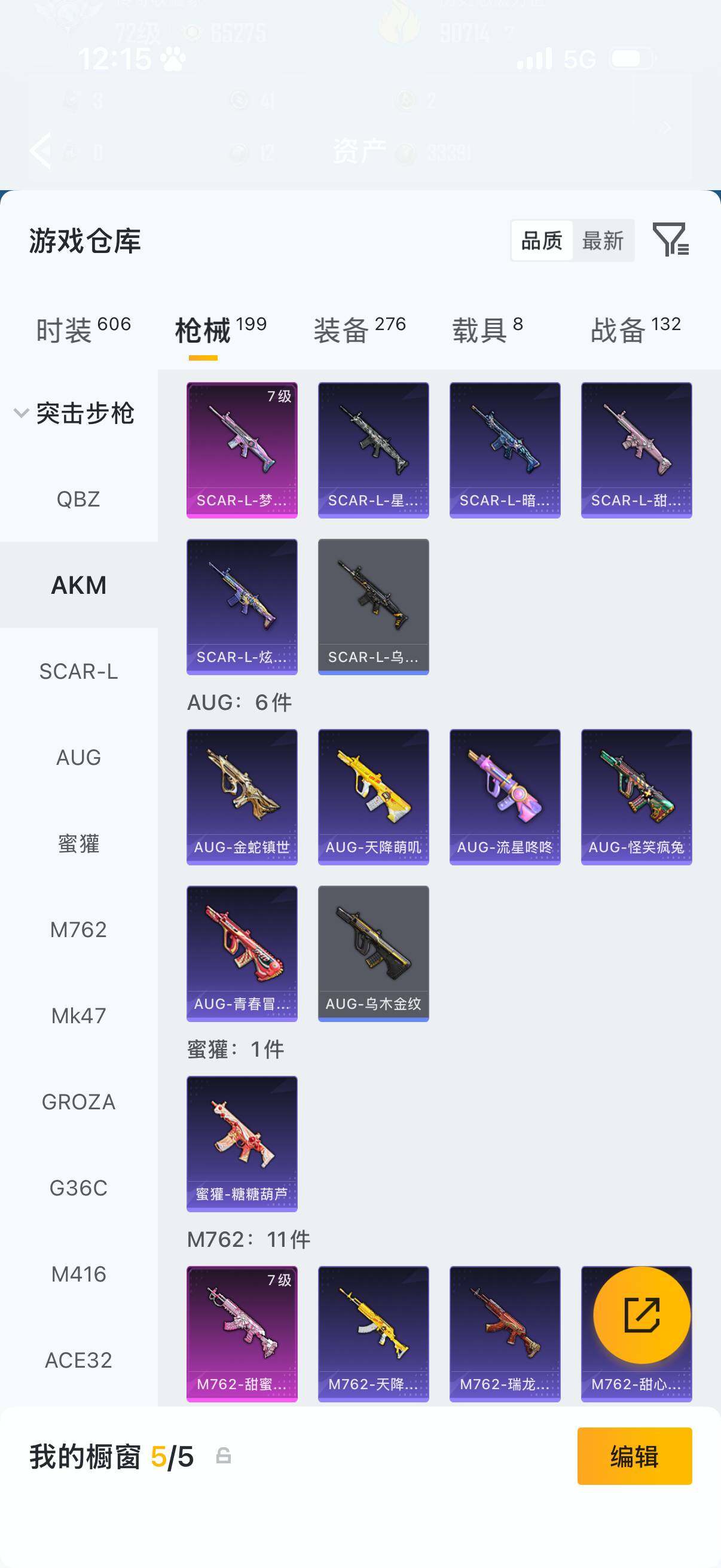
Task: Collapse the 突击步枪 category
Action: pyautogui.click(x=74, y=413)
